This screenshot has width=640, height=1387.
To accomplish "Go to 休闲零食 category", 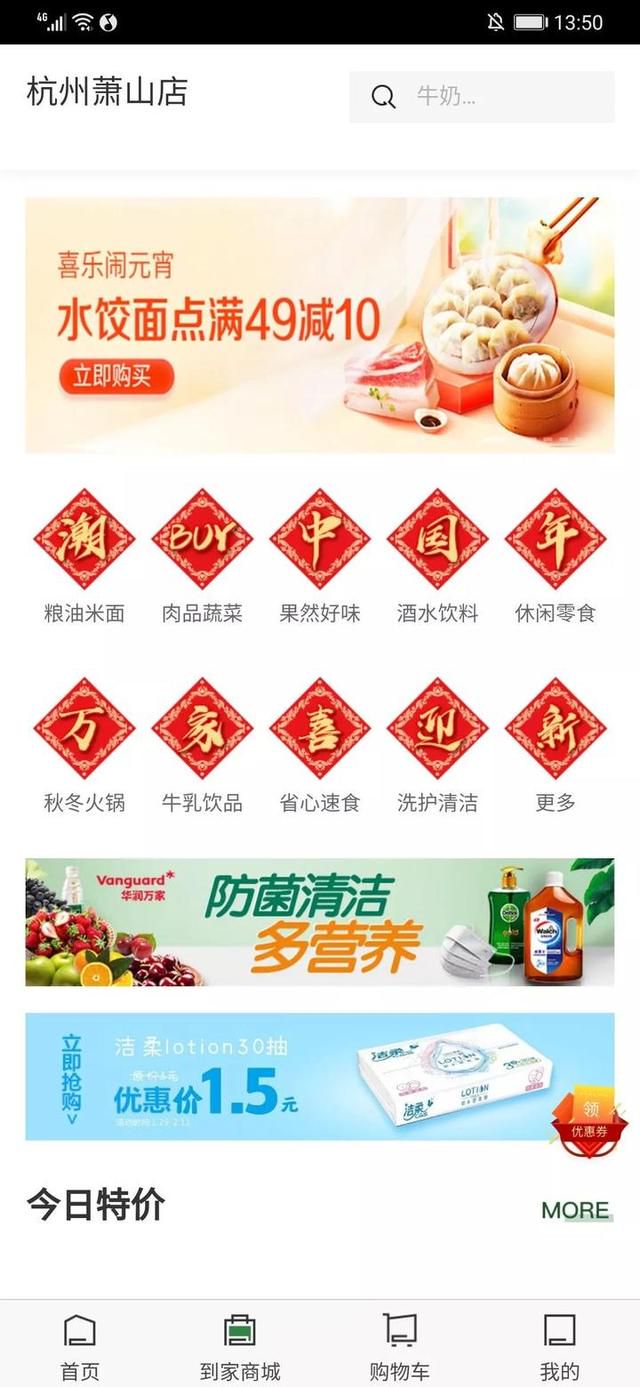I will coord(555,556).
